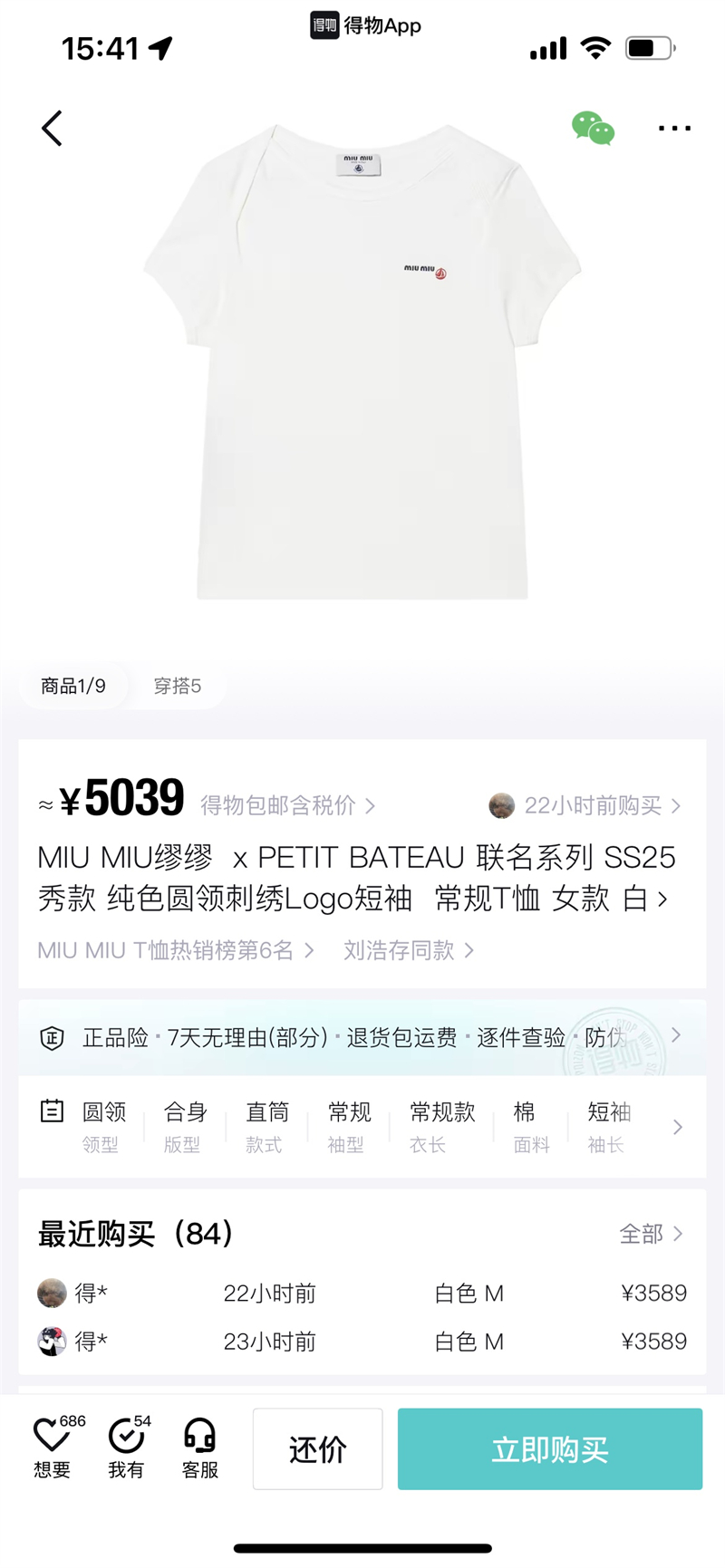Open the three-dot overflow menu
The width and height of the screenshot is (725, 1568).
(674, 129)
